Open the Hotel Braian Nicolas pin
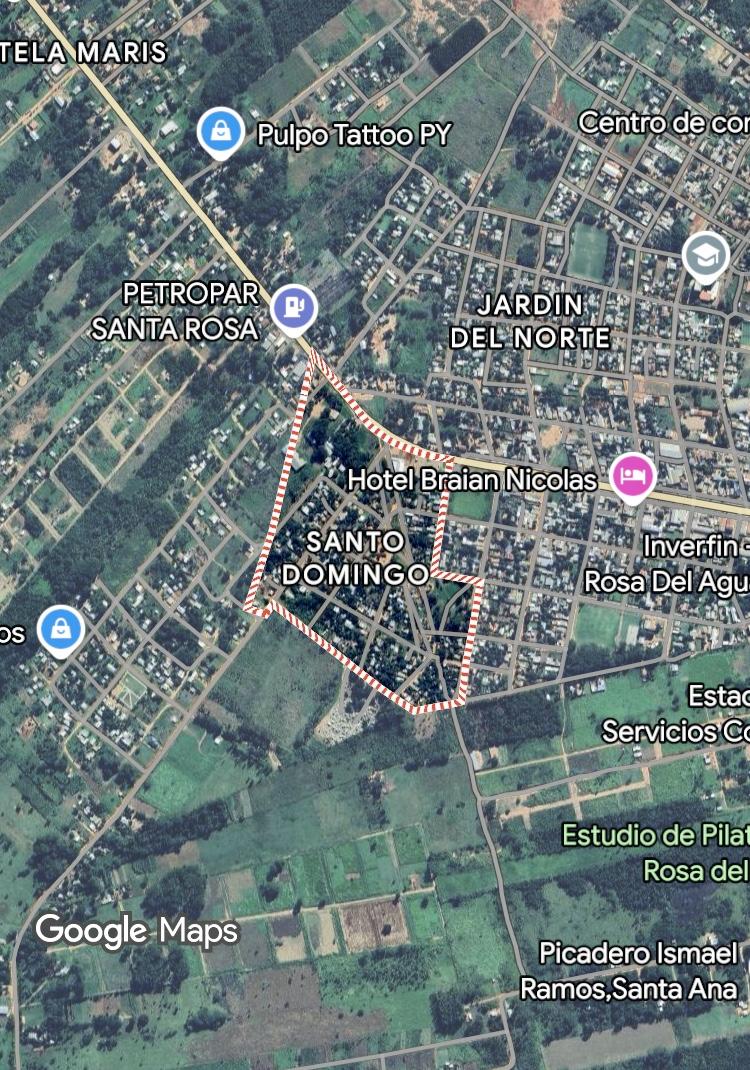 (632, 476)
